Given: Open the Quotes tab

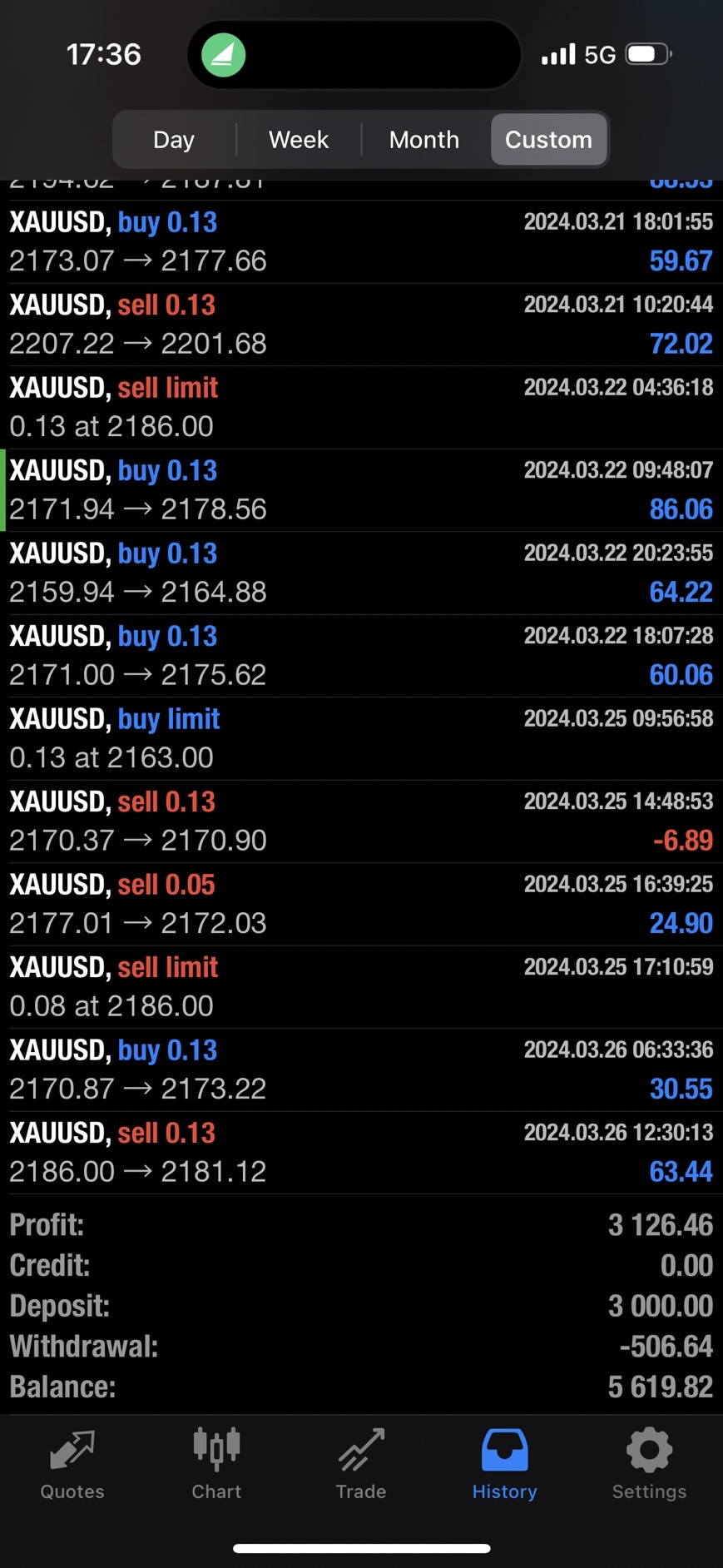Looking at the screenshot, I should [72, 1465].
